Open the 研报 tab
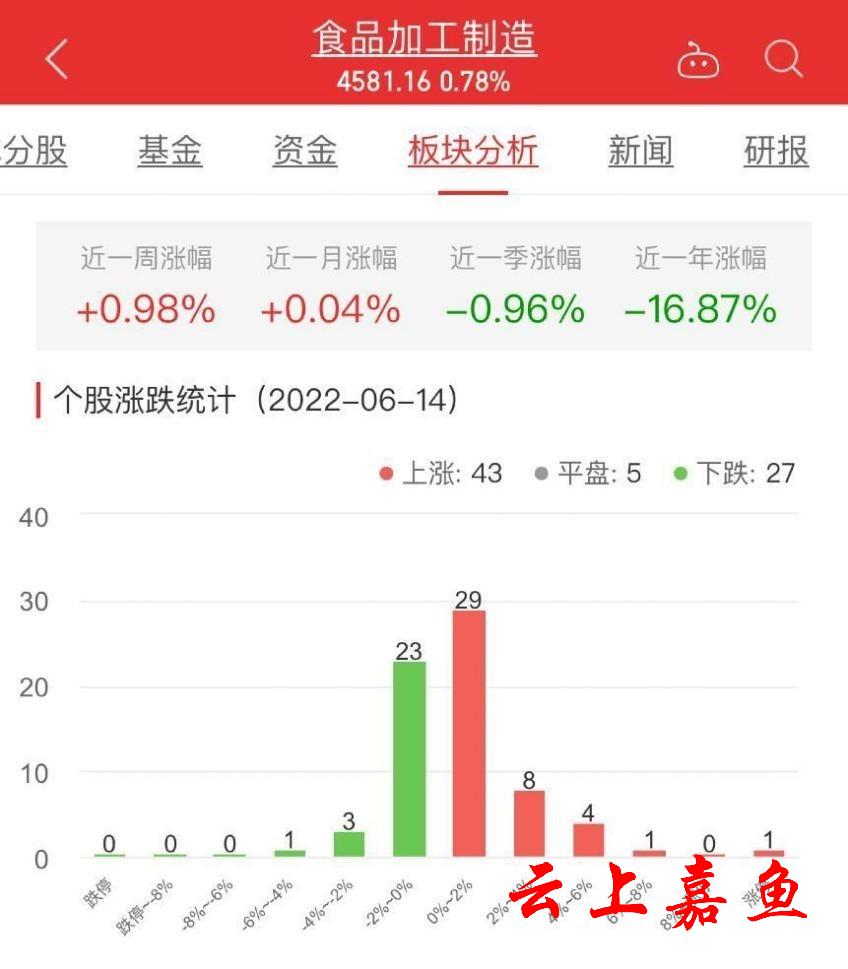 click(776, 152)
